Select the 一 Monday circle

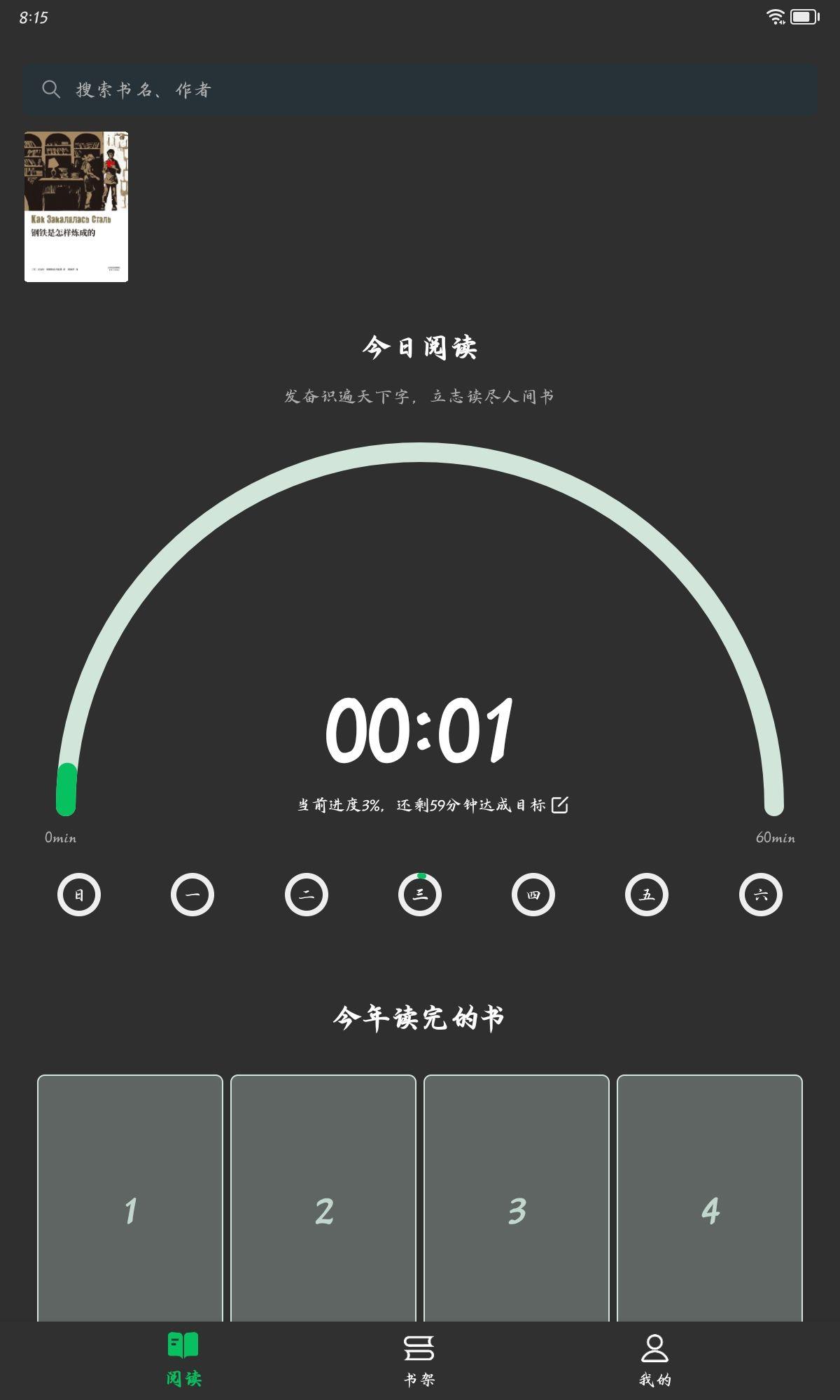coord(192,895)
